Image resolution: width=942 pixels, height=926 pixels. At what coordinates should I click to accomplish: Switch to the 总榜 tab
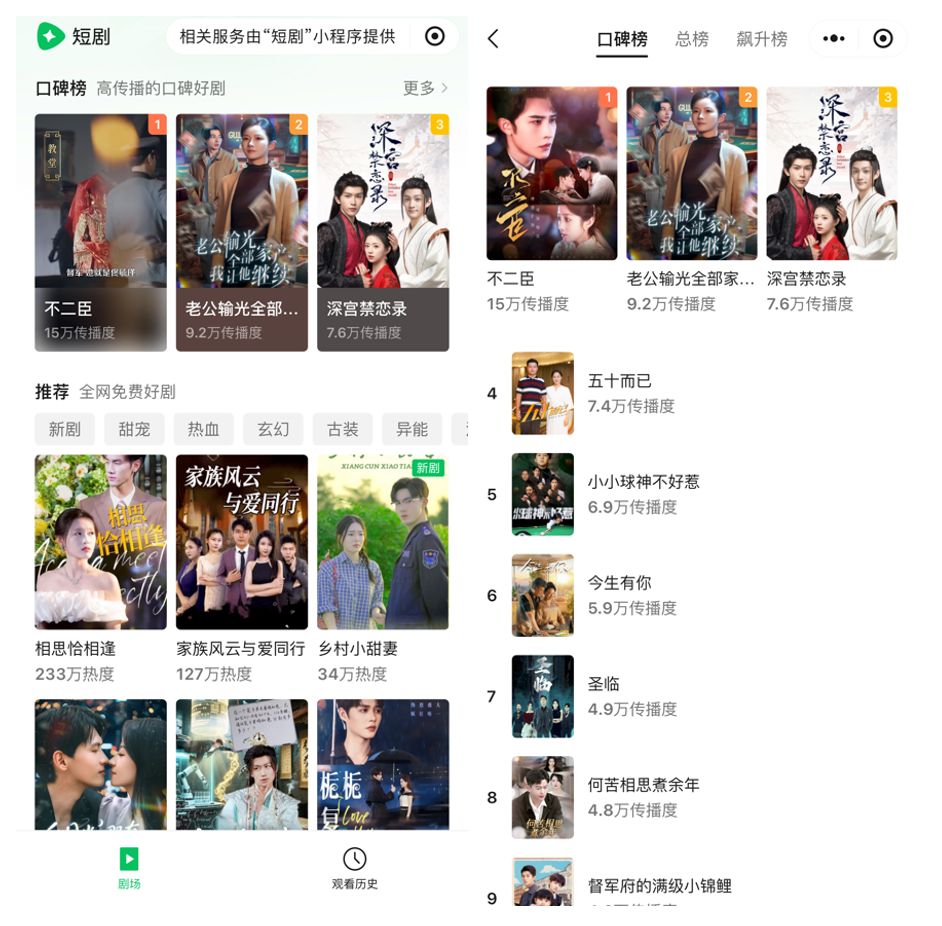[692, 39]
